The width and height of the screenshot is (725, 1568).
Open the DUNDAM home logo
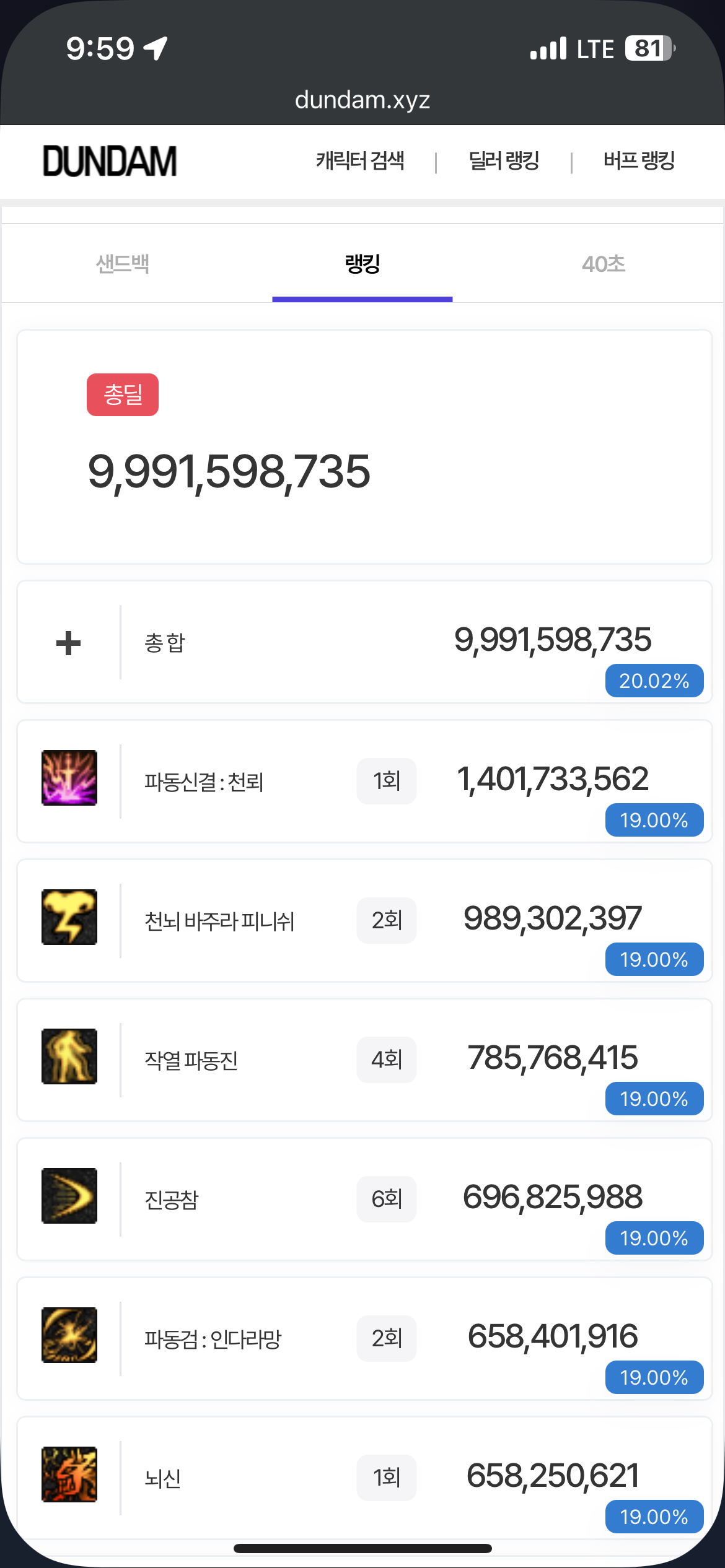click(110, 161)
